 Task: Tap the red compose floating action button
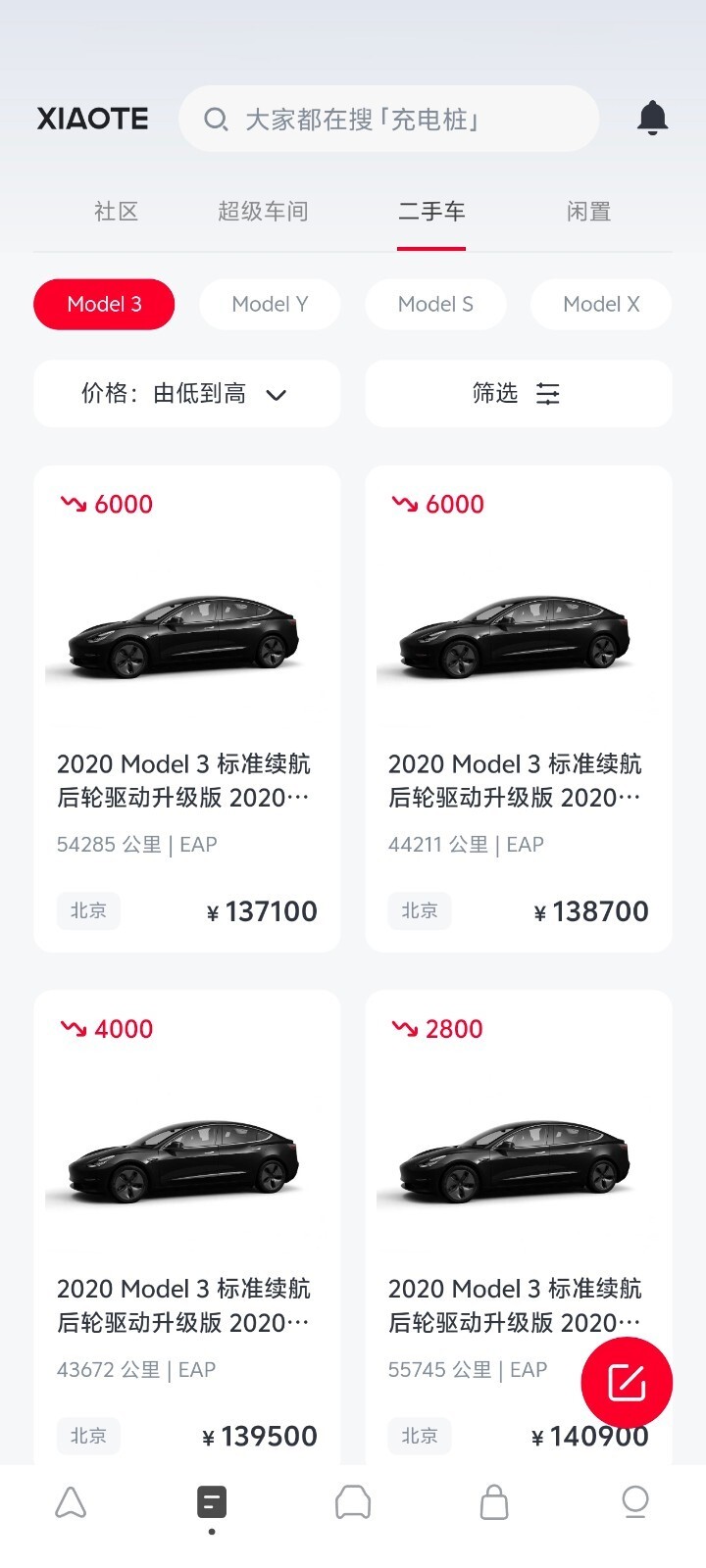pyautogui.click(x=626, y=1382)
